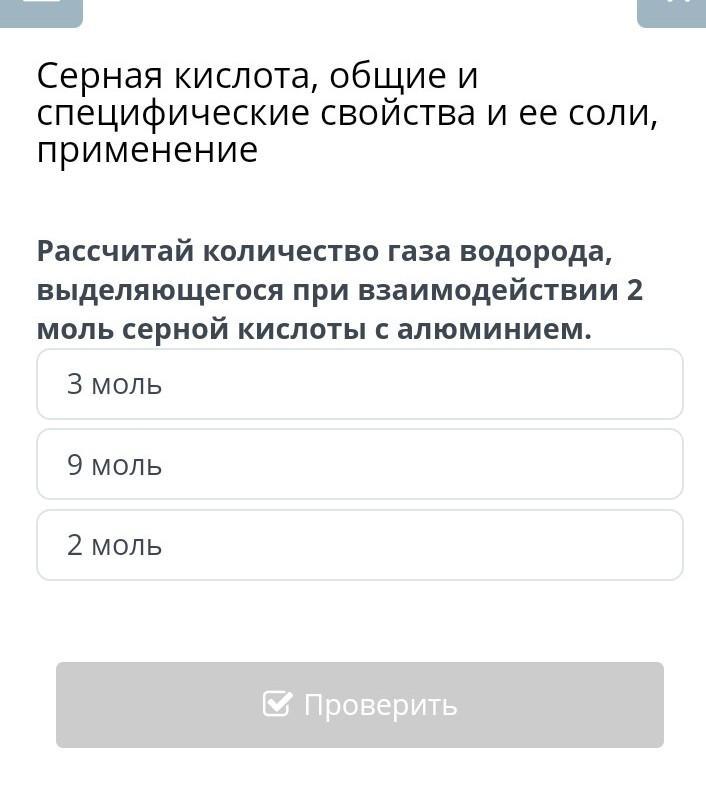
Task: Choose the 9 моль option
Action: [359, 465]
